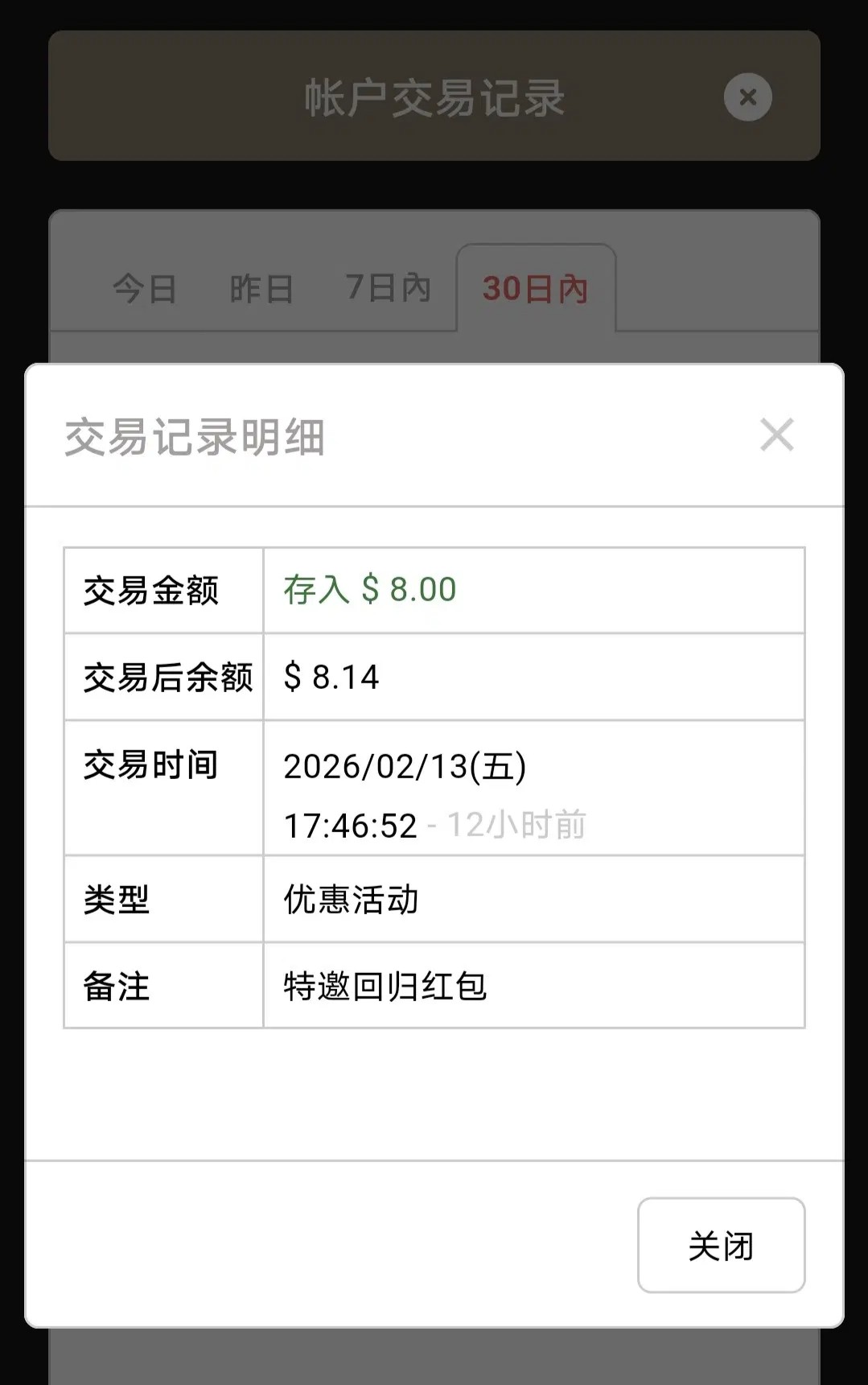Image resolution: width=868 pixels, height=1385 pixels.
Task: Open the 30日內 tab
Action: click(536, 289)
